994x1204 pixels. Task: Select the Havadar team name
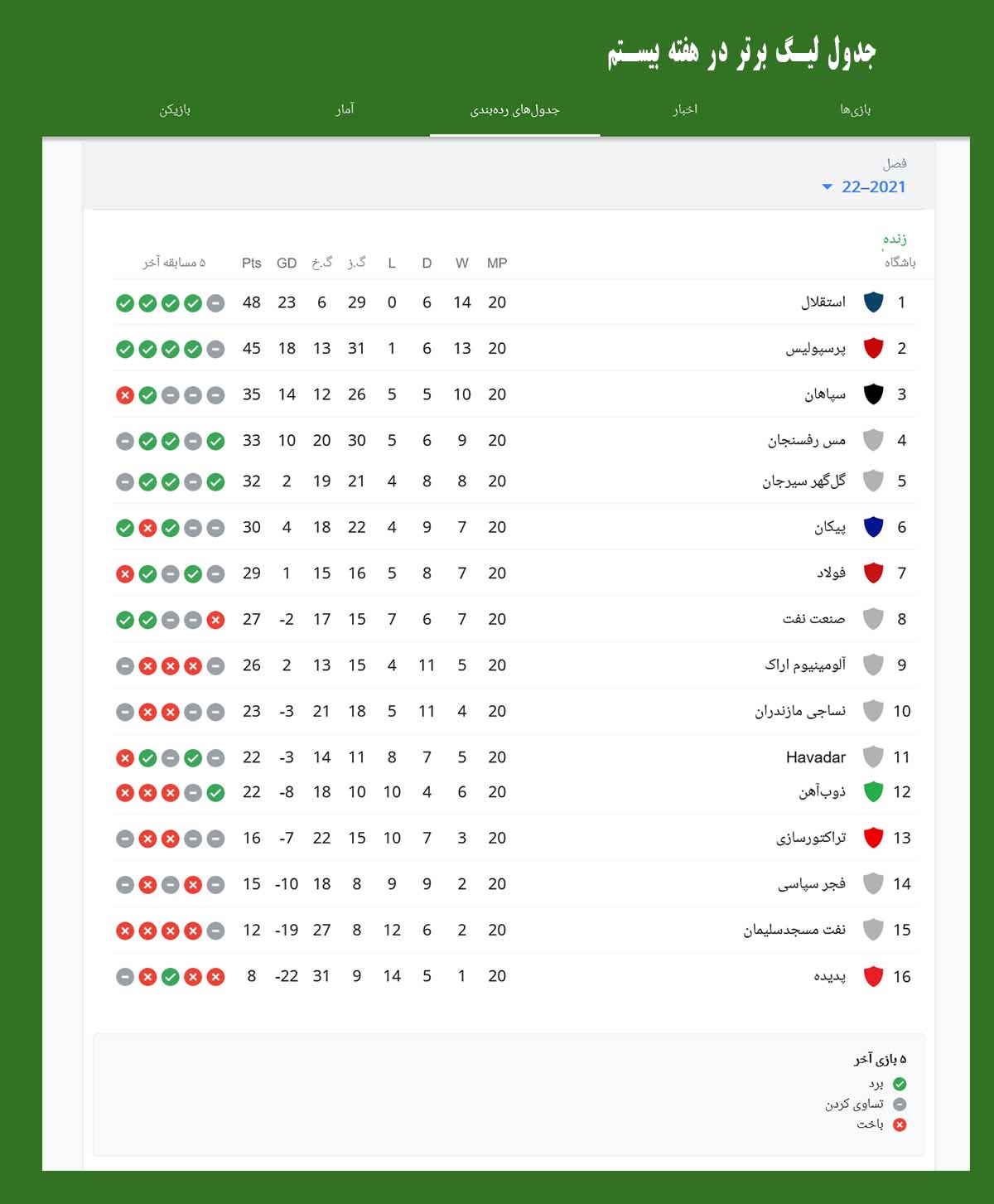point(815,757)
